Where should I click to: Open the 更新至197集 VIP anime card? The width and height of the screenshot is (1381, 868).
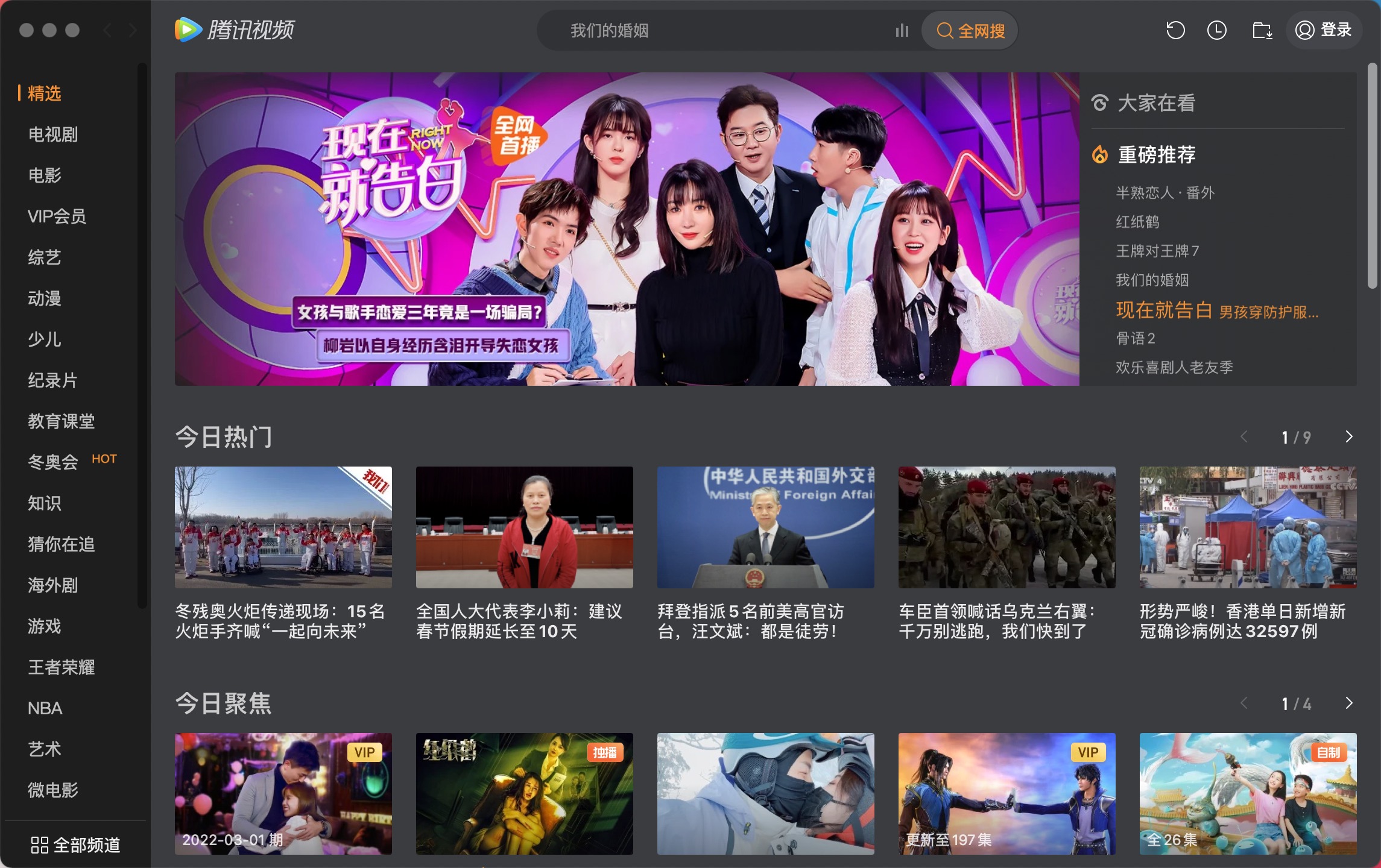click(x=1007, y=793)
